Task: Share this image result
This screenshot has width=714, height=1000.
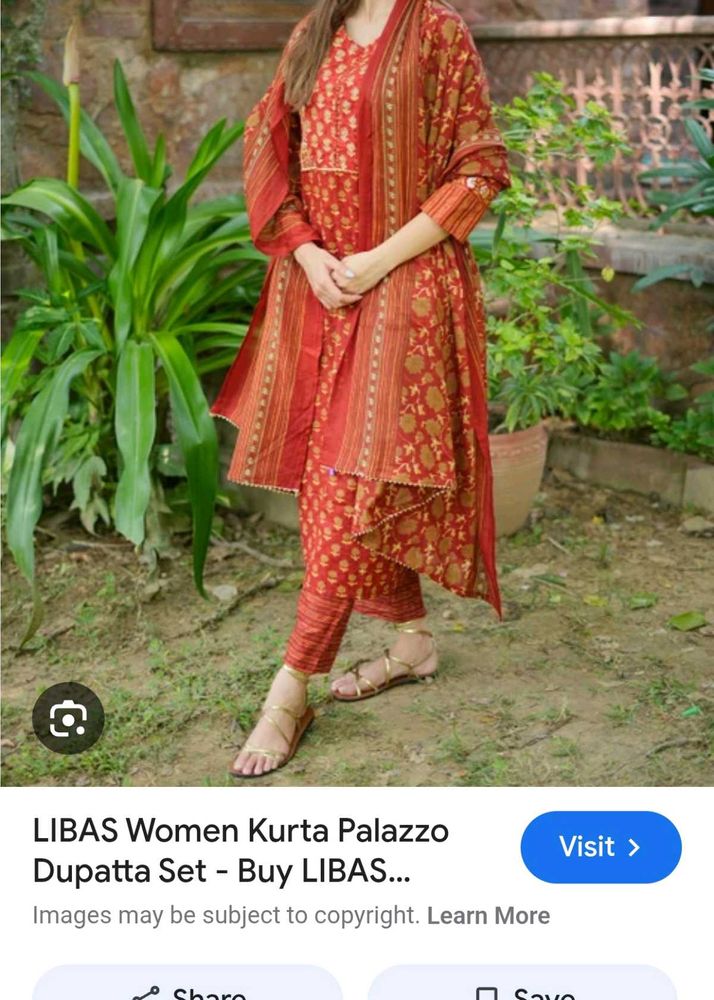Action: pos(188,986)
